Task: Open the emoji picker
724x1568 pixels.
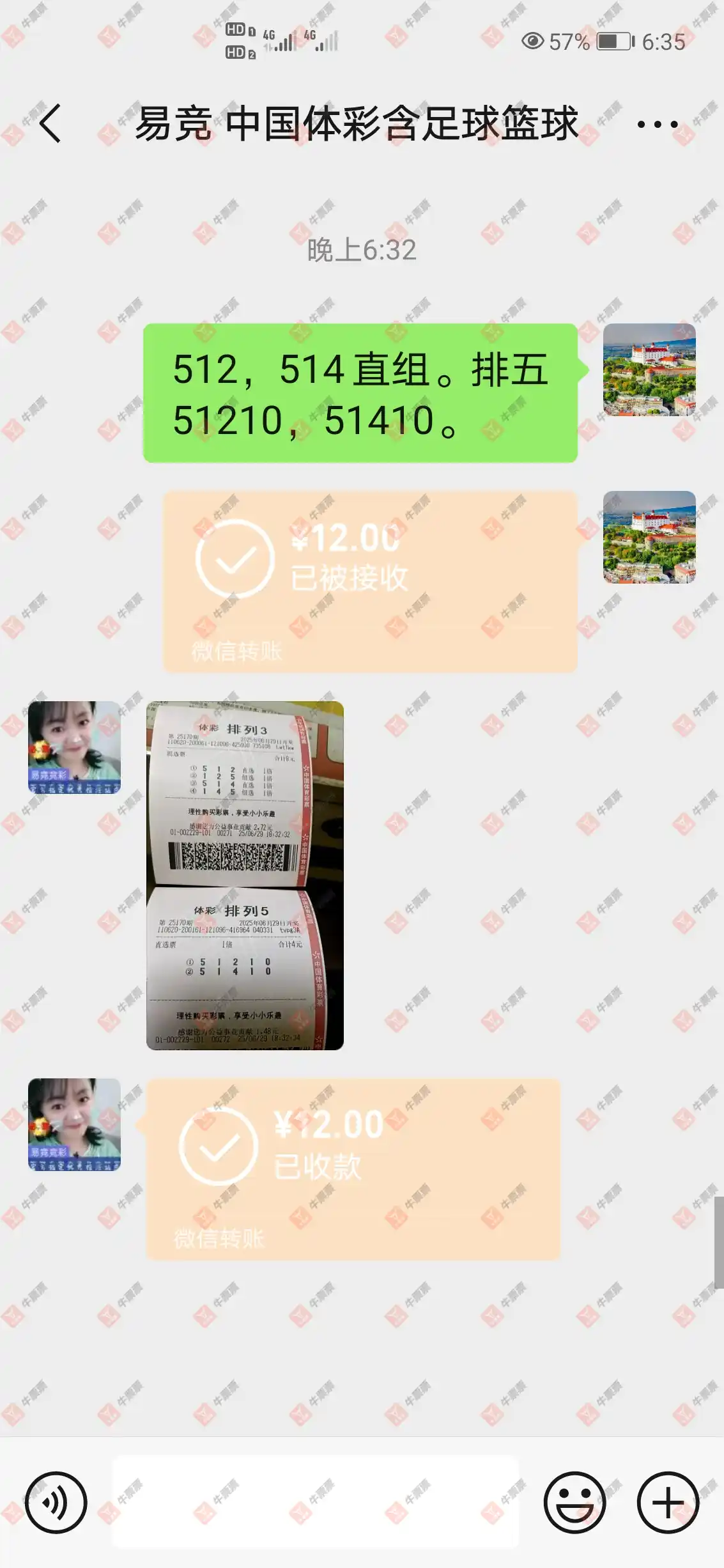Action: pyautogui.click(x=574, y=1503)
